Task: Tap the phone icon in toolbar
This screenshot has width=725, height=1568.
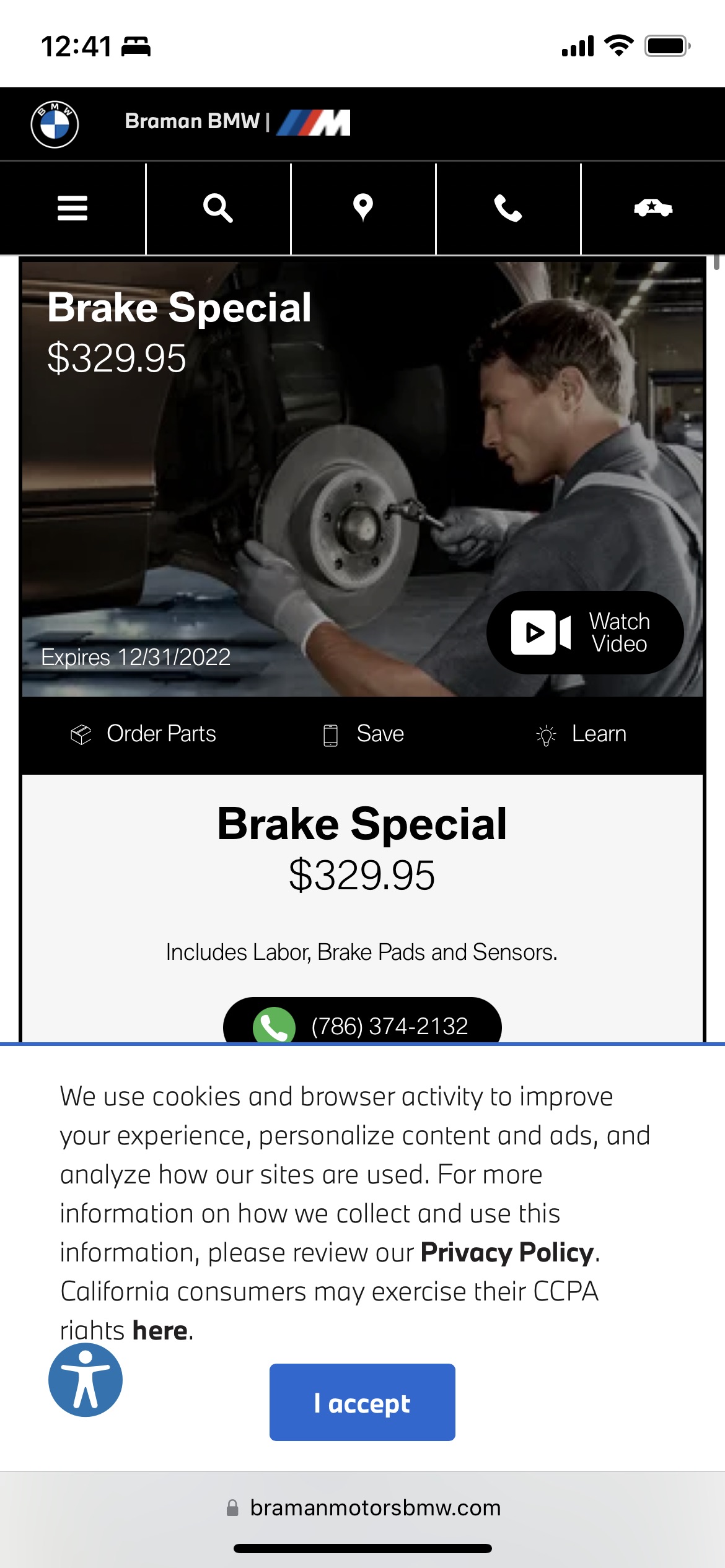Action: tap(508, 208)
